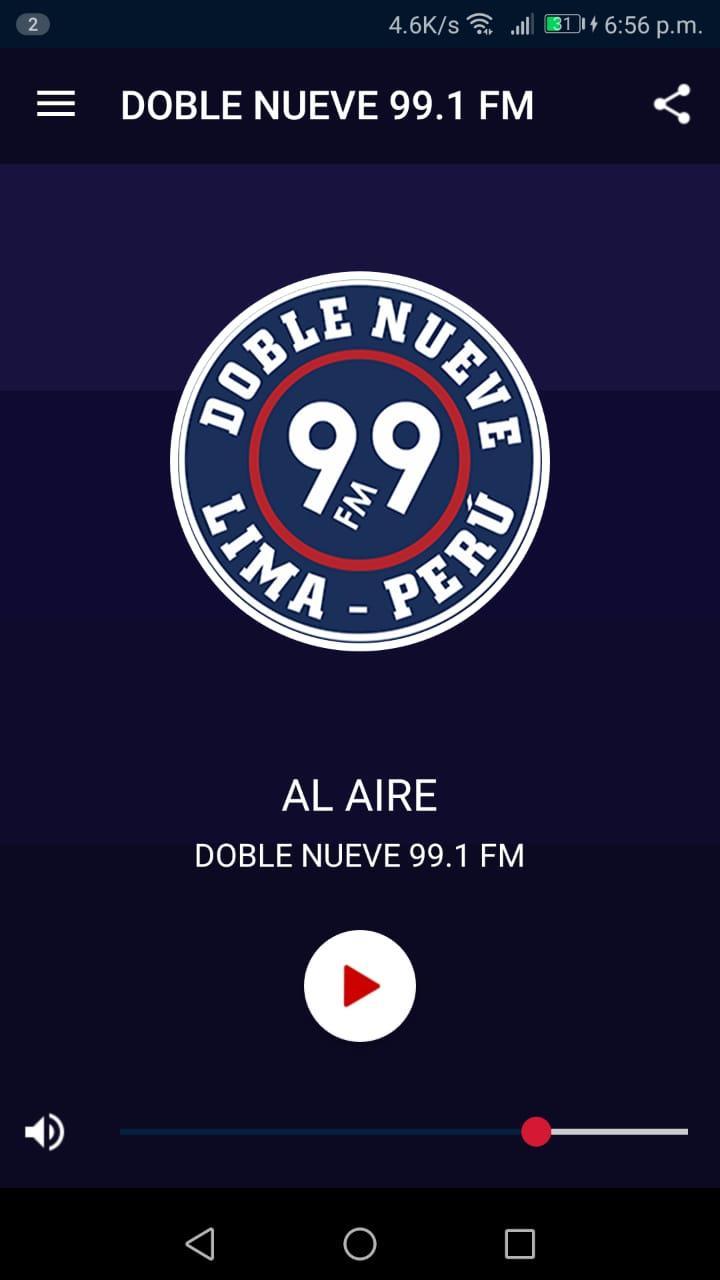Mute the volume speaker icon
Image resolution: width=720 pixels, height=1280 pixels.
45,1132
